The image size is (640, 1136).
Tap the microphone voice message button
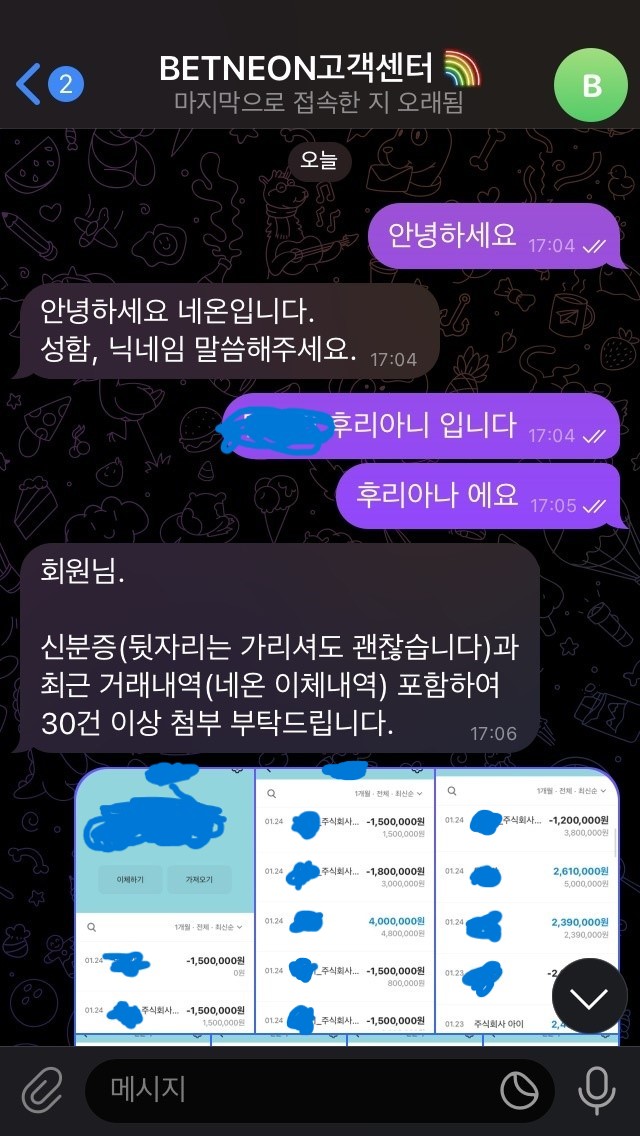tap(597, 1090)
